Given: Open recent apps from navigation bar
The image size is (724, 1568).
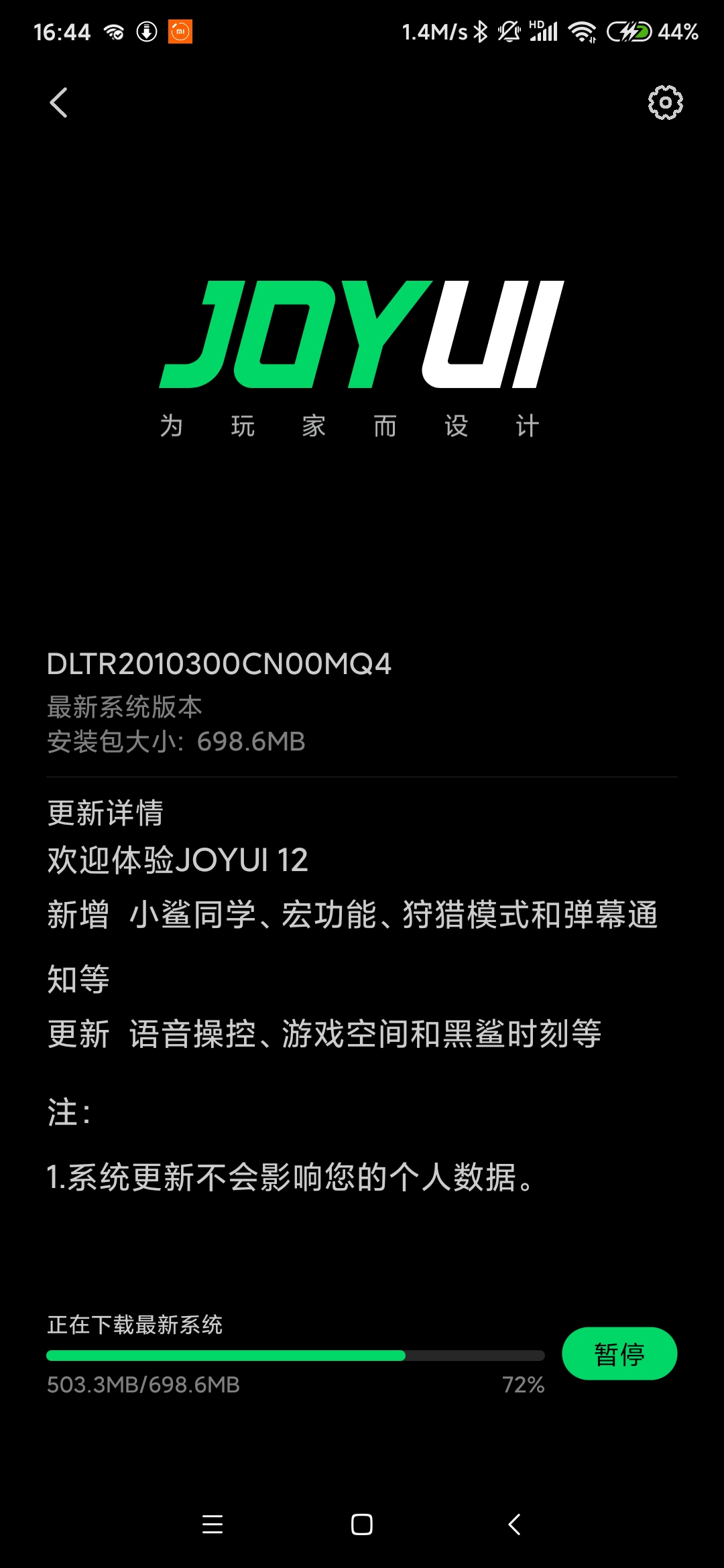Looking at the screenshot, I should pos(213,1524).
